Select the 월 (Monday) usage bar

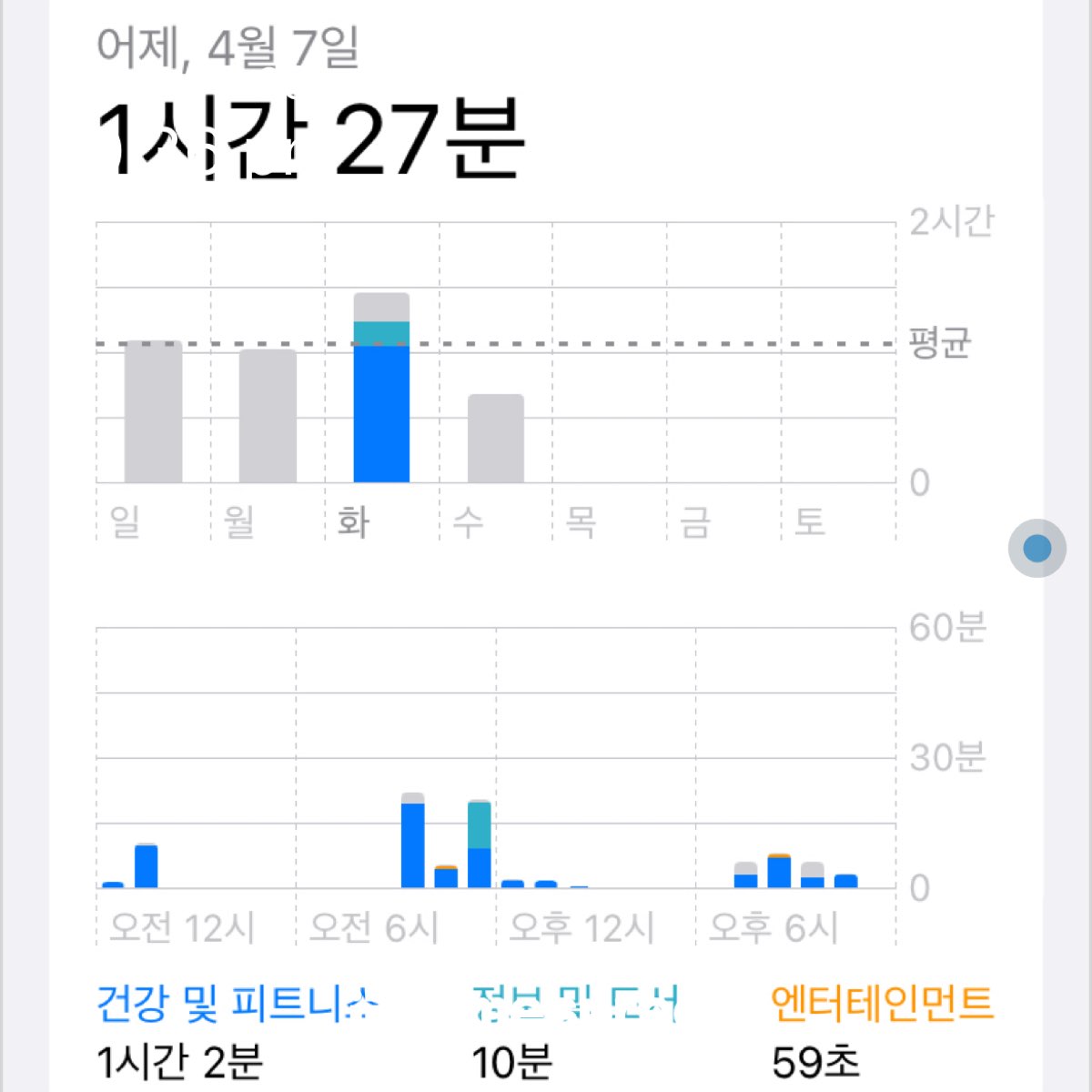(x=268, y=416)
